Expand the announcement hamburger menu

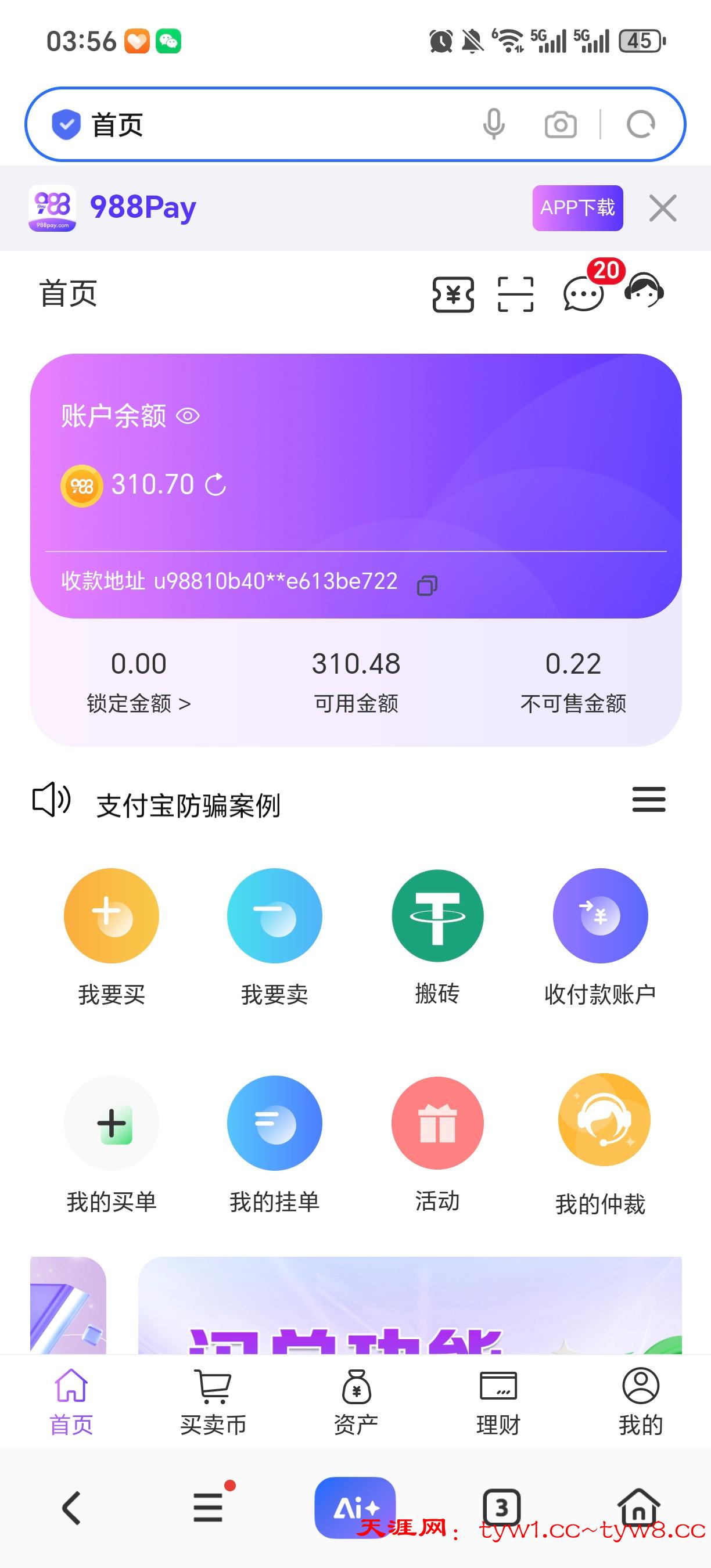(648, 800)
